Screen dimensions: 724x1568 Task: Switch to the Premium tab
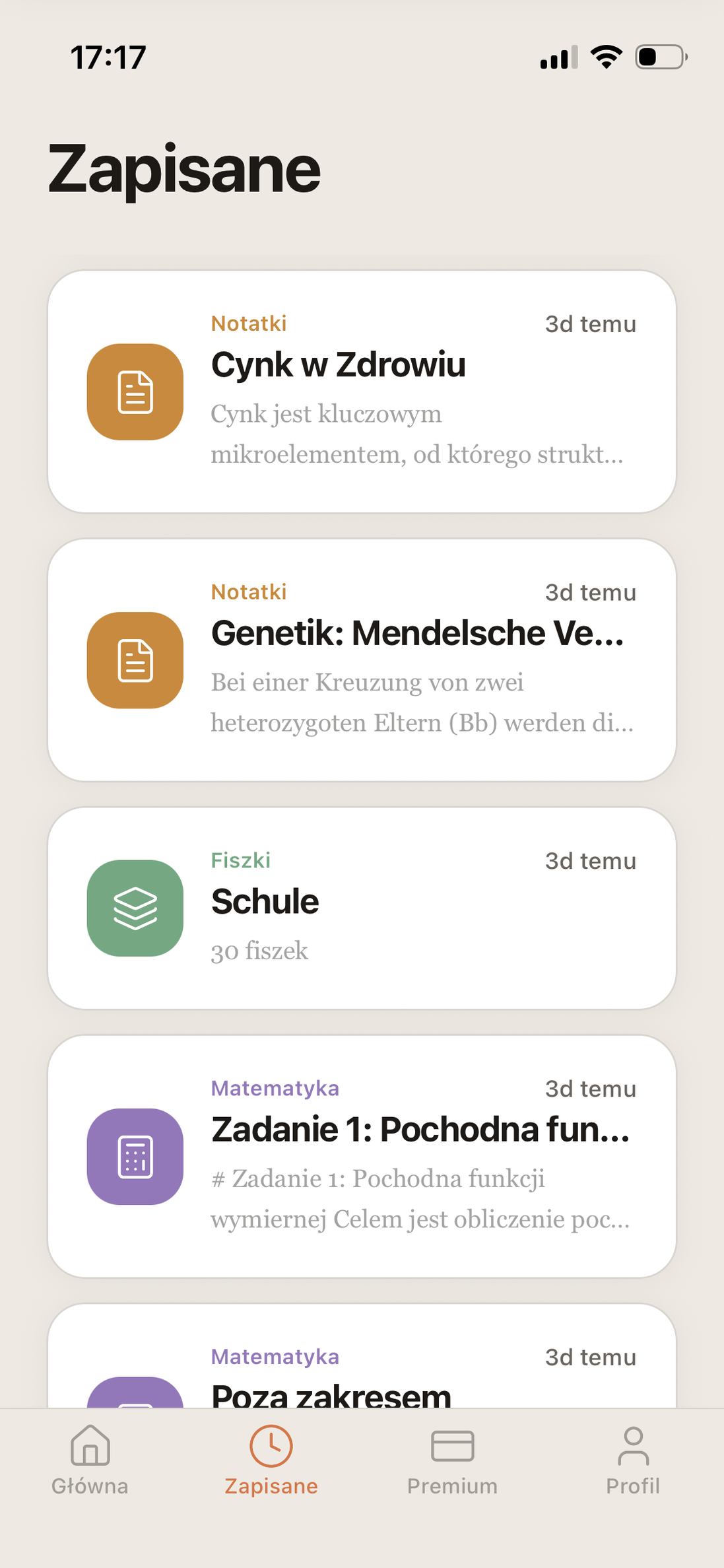[452, 1460]
